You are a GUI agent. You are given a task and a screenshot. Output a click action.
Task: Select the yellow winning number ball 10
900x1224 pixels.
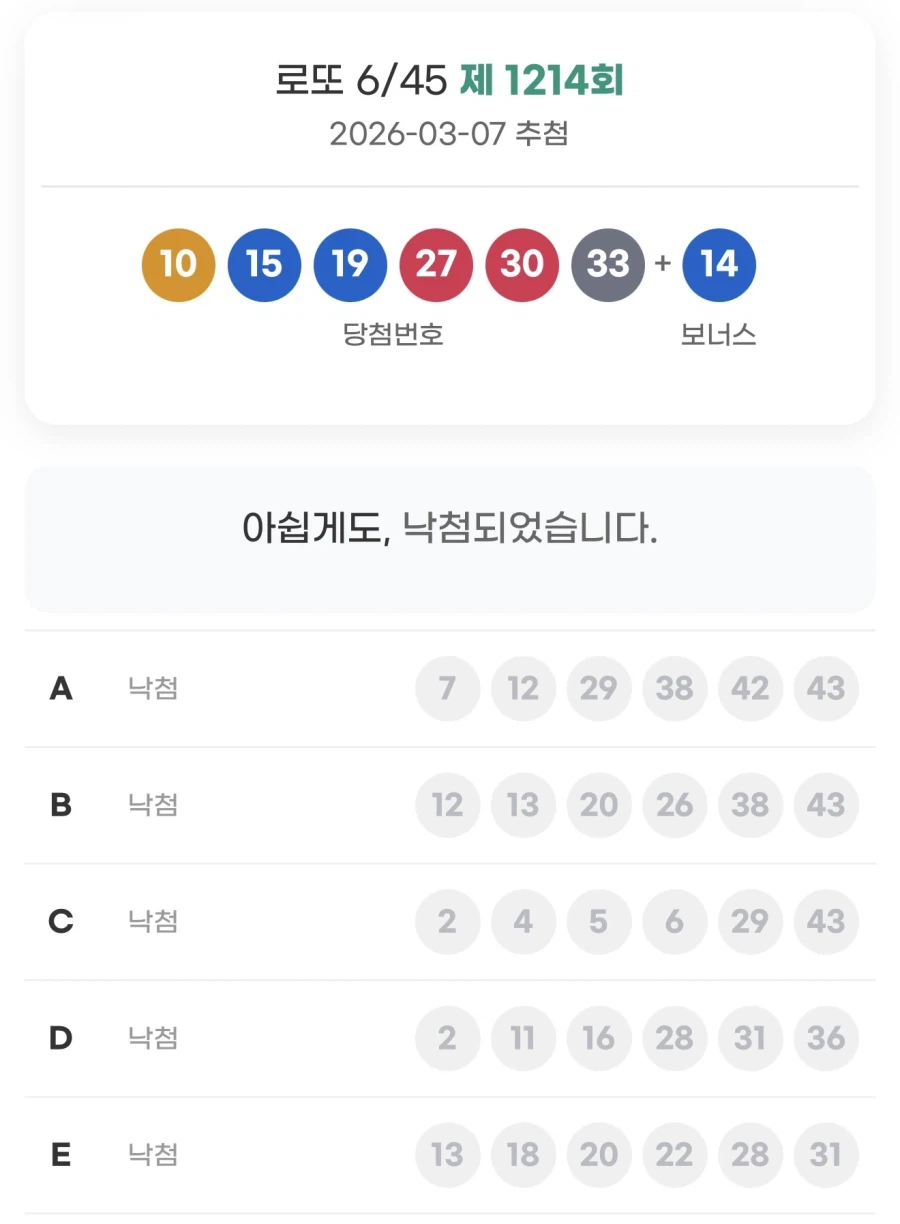[178, 264]
